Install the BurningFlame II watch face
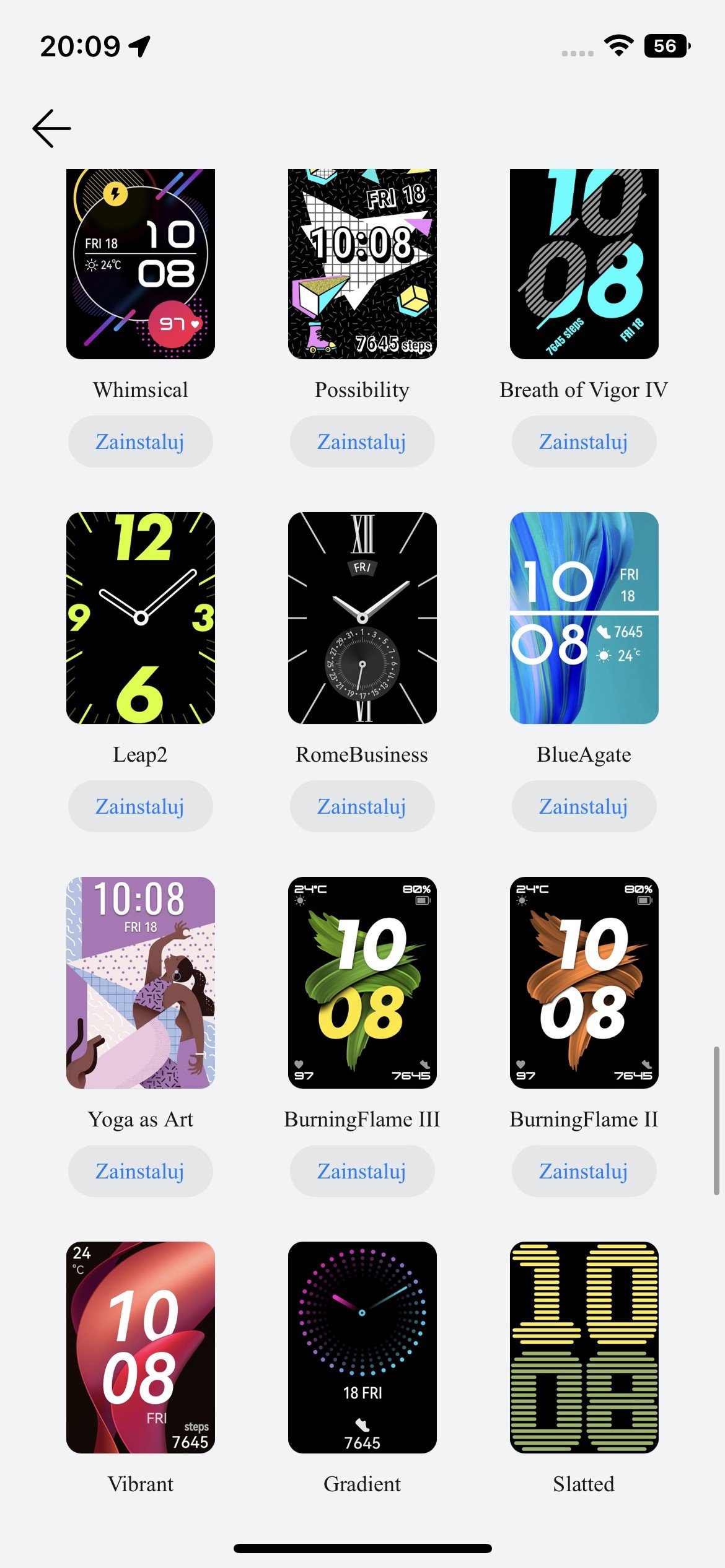 click(x=584, y=1171)
